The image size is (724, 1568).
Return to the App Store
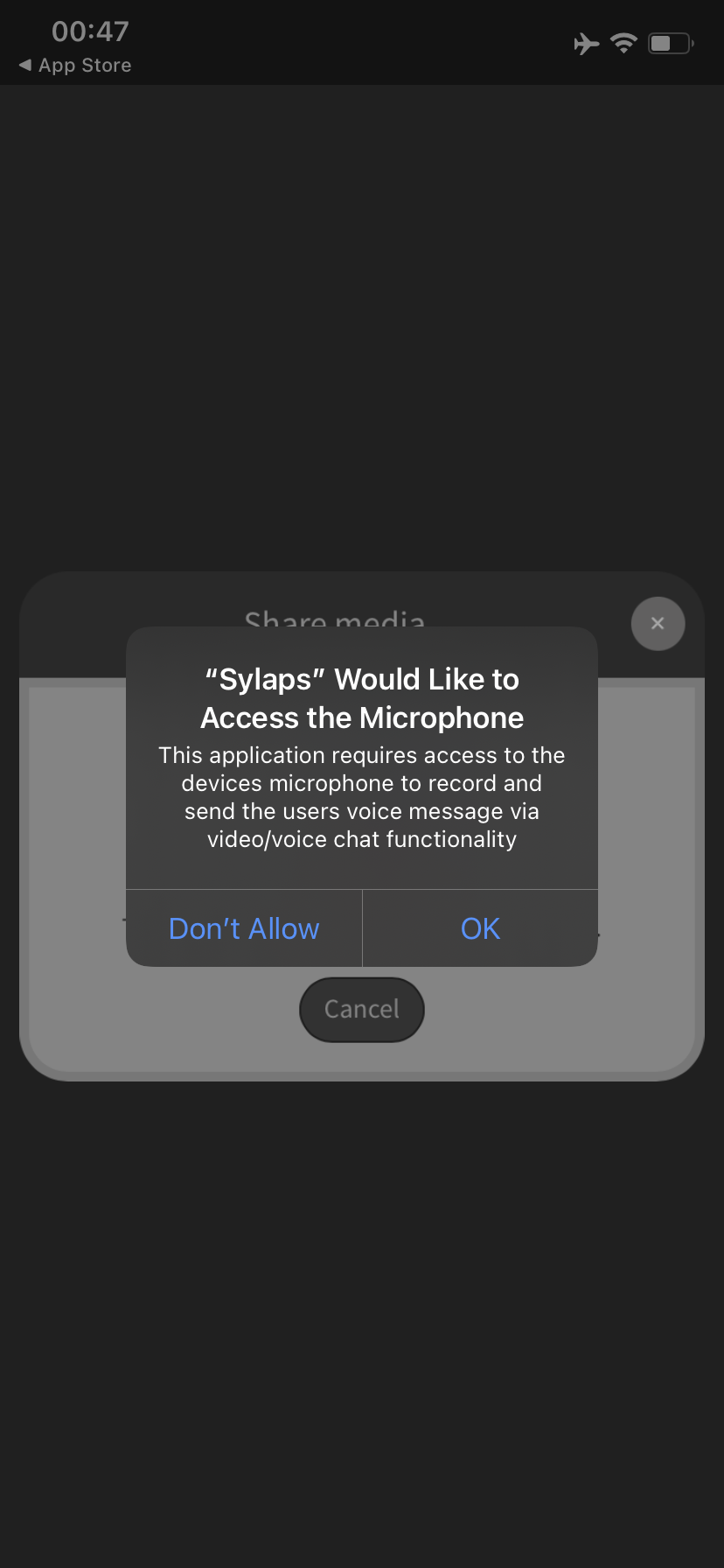point(75,66)
